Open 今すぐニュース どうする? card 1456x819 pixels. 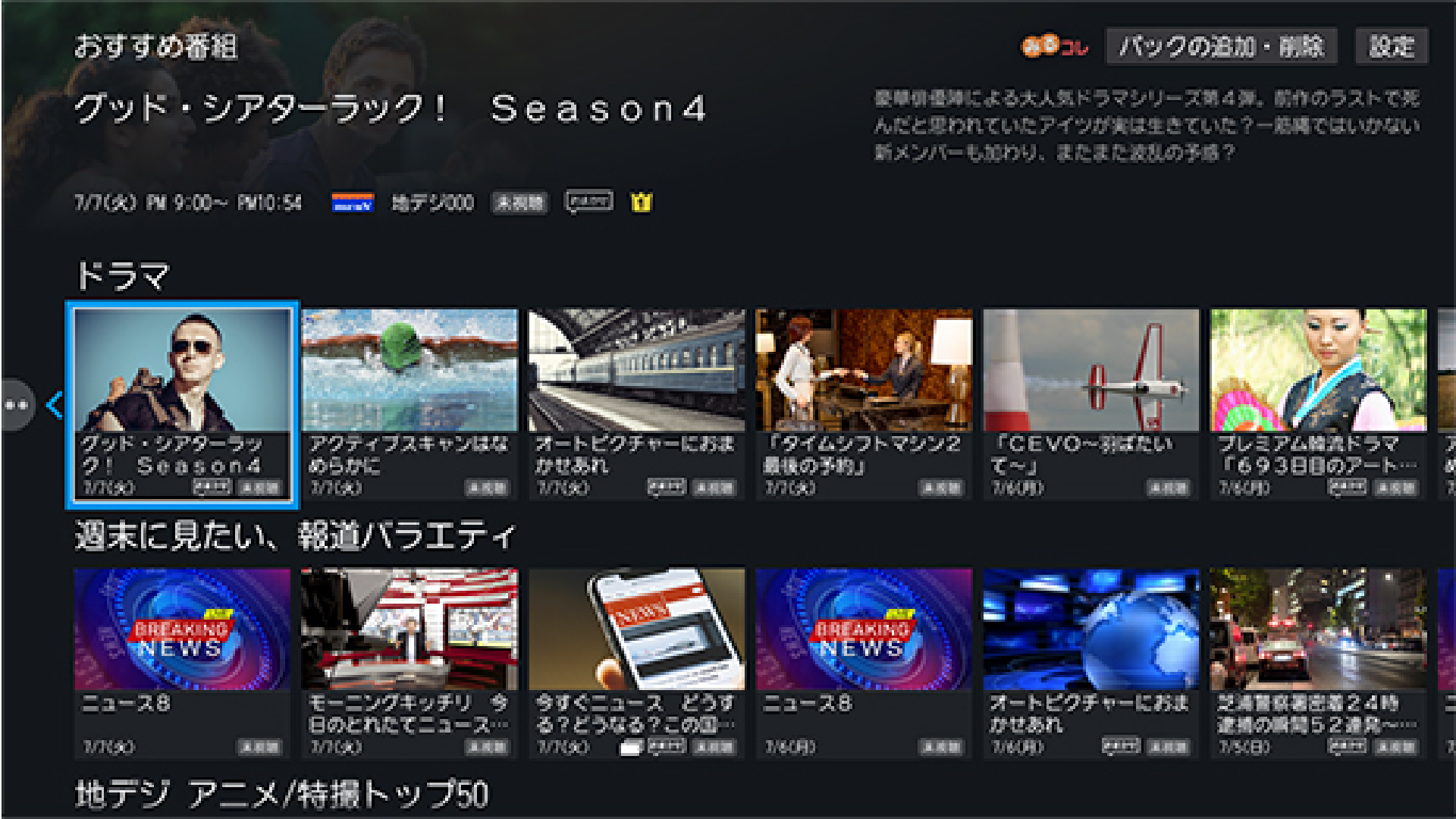pos(637,663)
